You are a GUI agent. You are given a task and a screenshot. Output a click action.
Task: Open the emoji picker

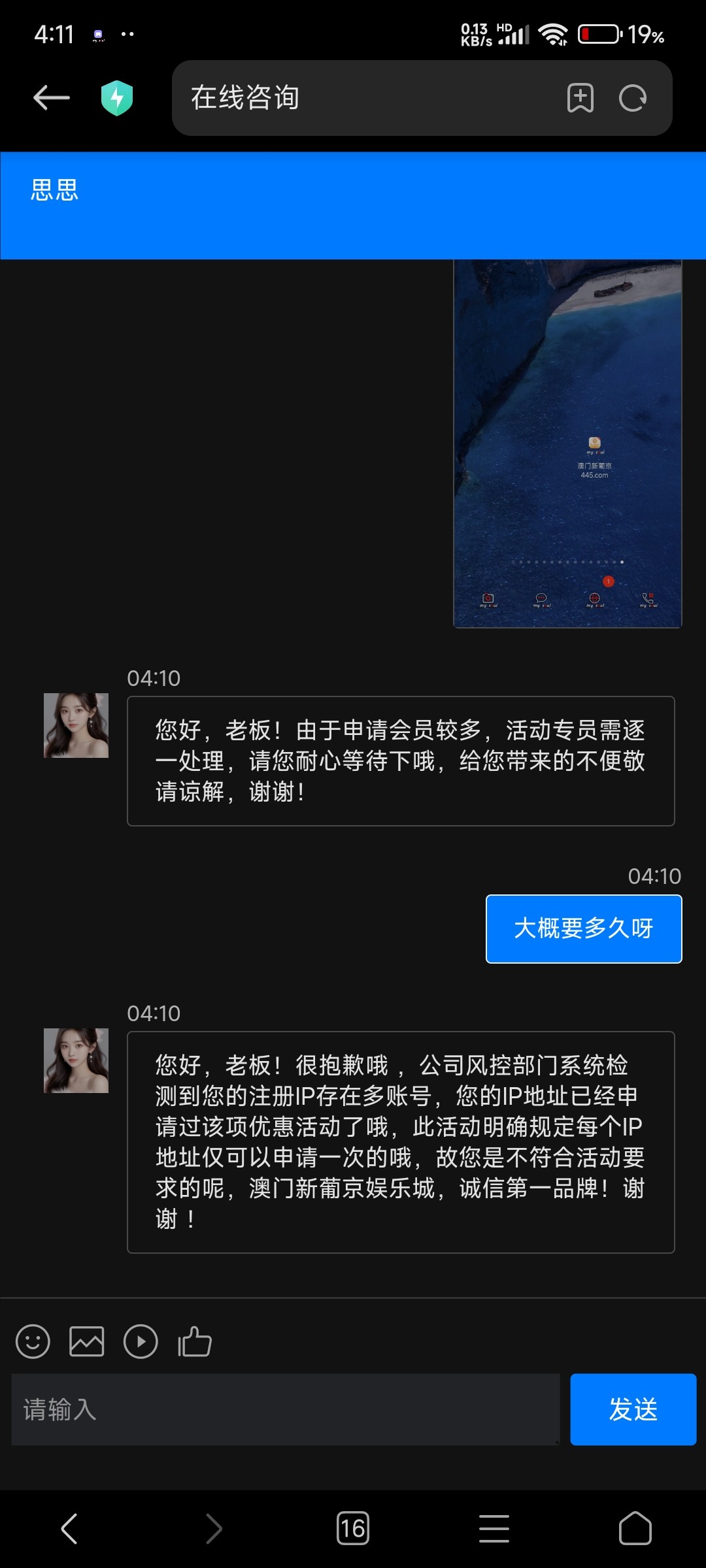click(33, 1341)
